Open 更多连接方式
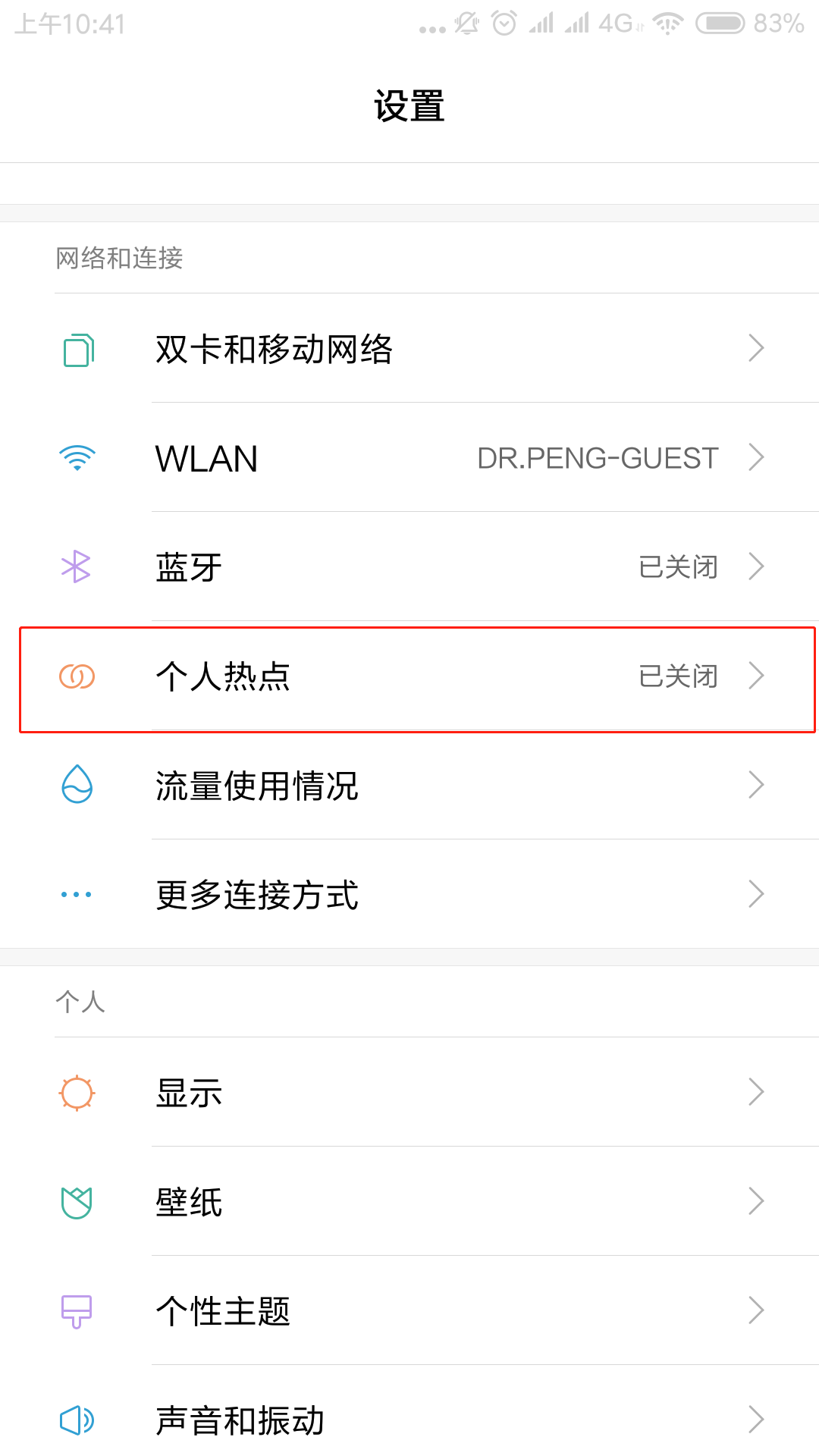Viewport: 819px width, 1456px height. click(409, 895)
